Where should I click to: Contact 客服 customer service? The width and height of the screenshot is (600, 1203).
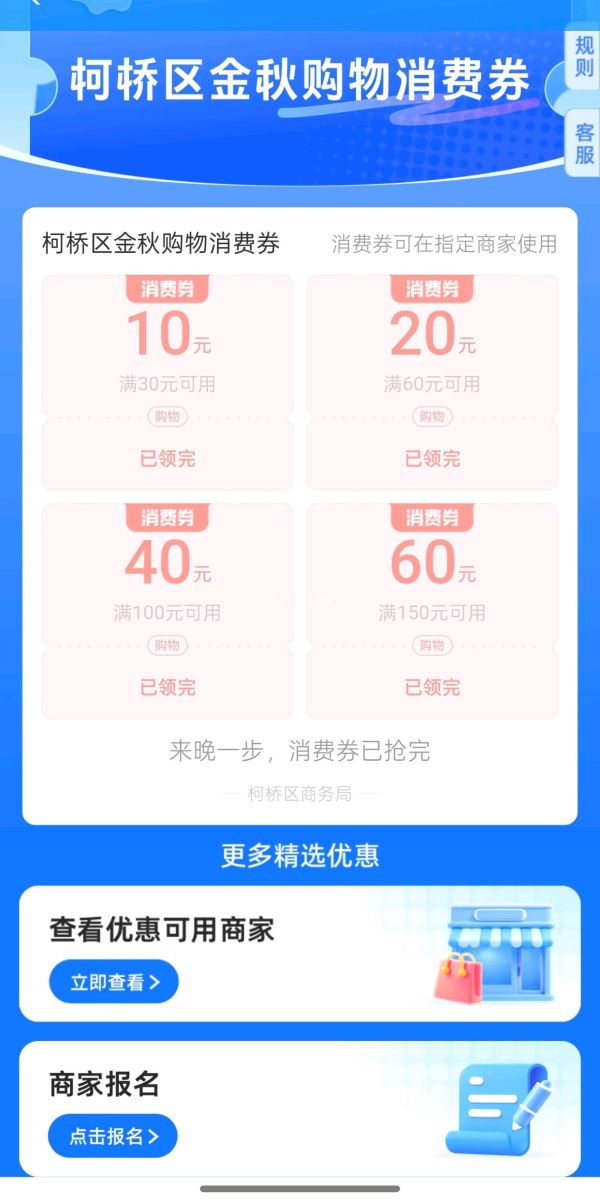(x=584, y=143)
